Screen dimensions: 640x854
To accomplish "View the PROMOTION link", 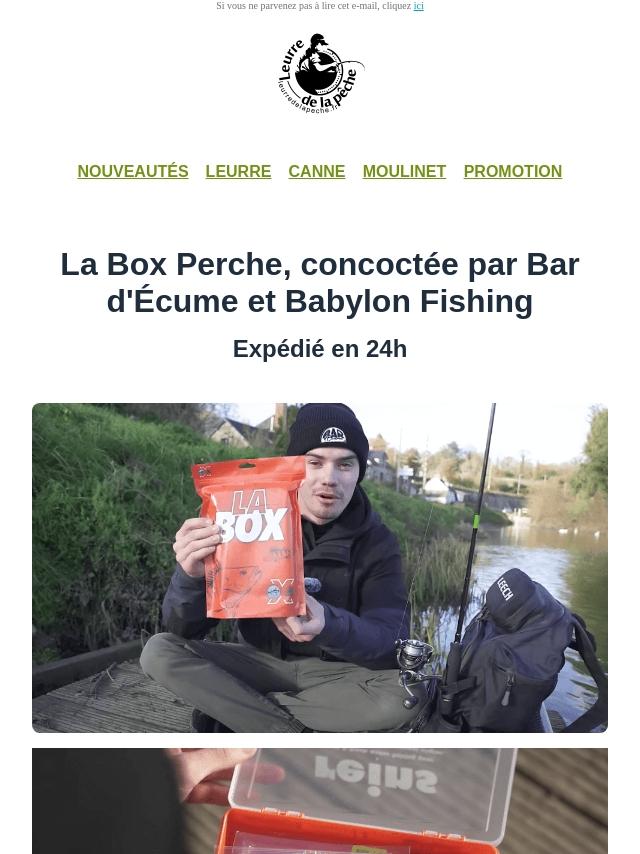I will [x=512, y=172].
